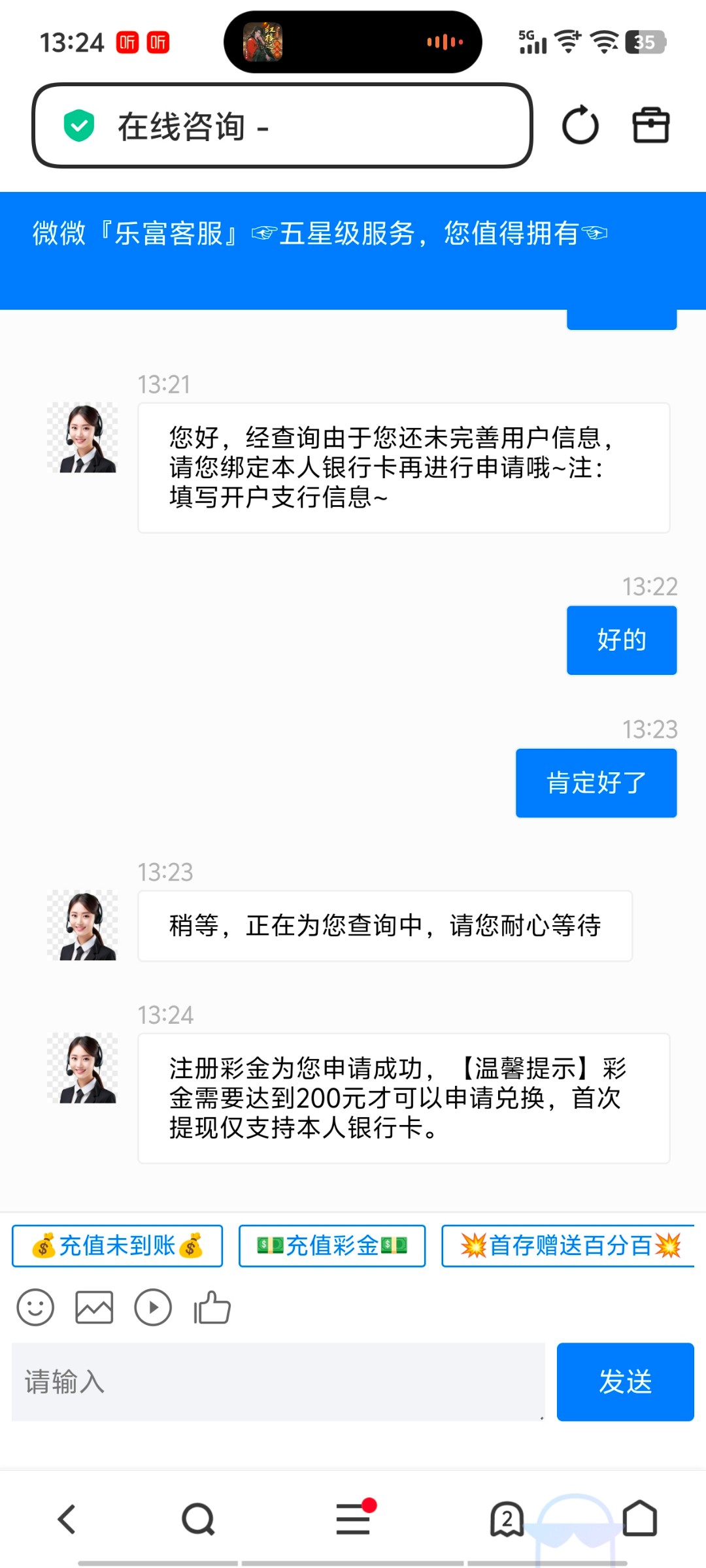Attach a picture to the chat
Image resolution: width=706 pixels, height=1568 pixels.
pyautogui.click(x=94, y=1307)
